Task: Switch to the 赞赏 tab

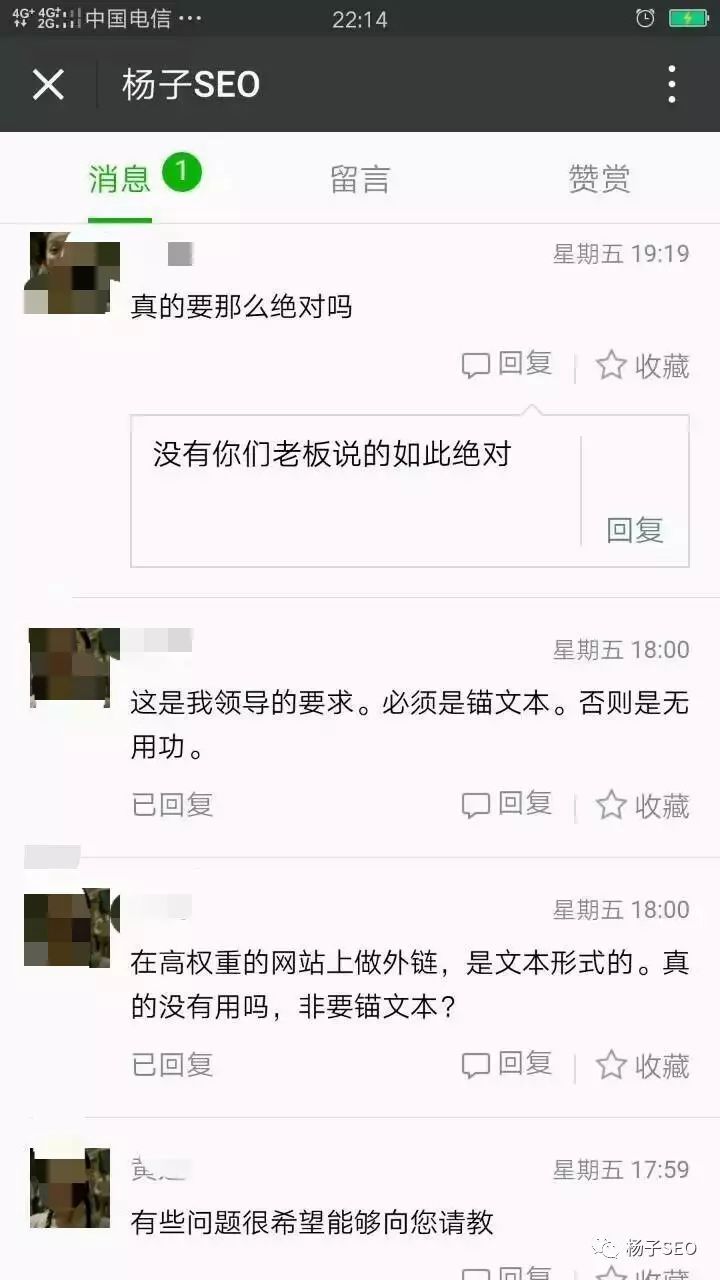Action: point(599,180)
